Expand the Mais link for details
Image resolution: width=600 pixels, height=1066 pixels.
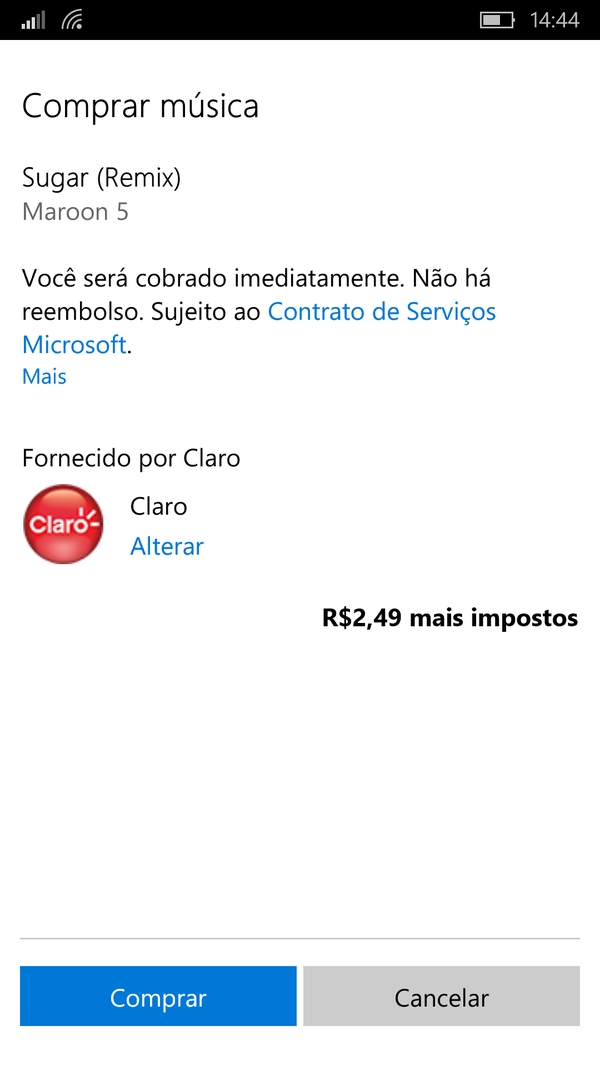click(44, 376)
